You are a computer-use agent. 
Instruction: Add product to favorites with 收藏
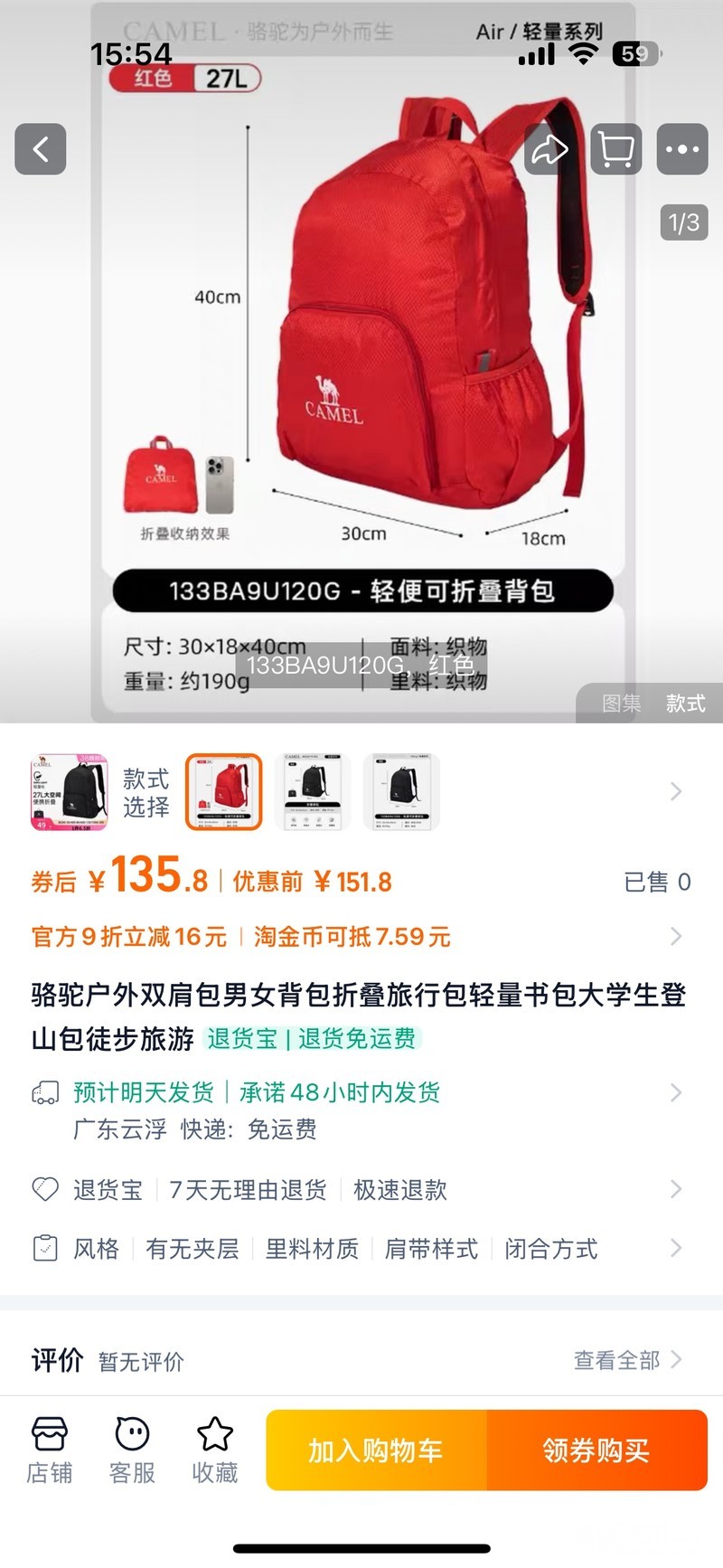point(215,1450)
